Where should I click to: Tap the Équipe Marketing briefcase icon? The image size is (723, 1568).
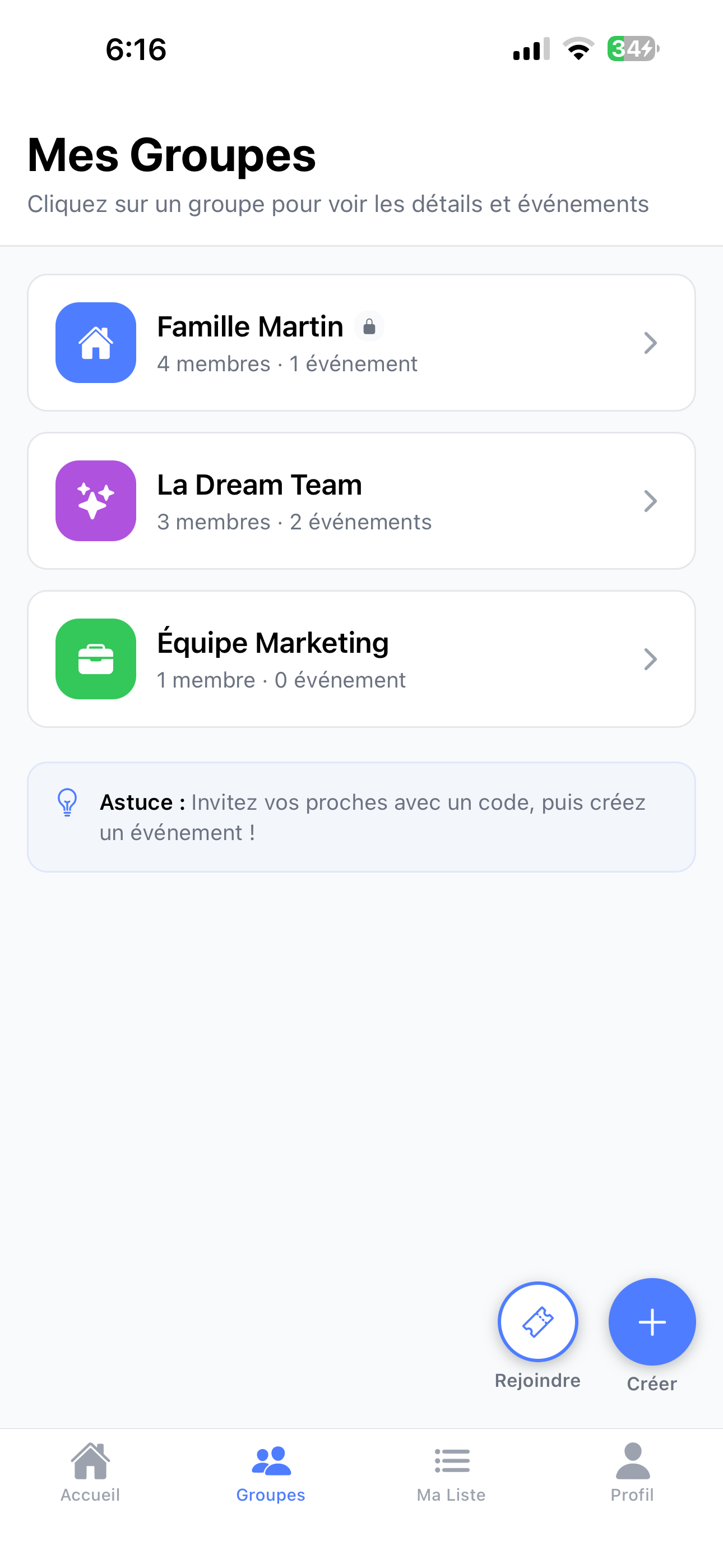[95, 658]
